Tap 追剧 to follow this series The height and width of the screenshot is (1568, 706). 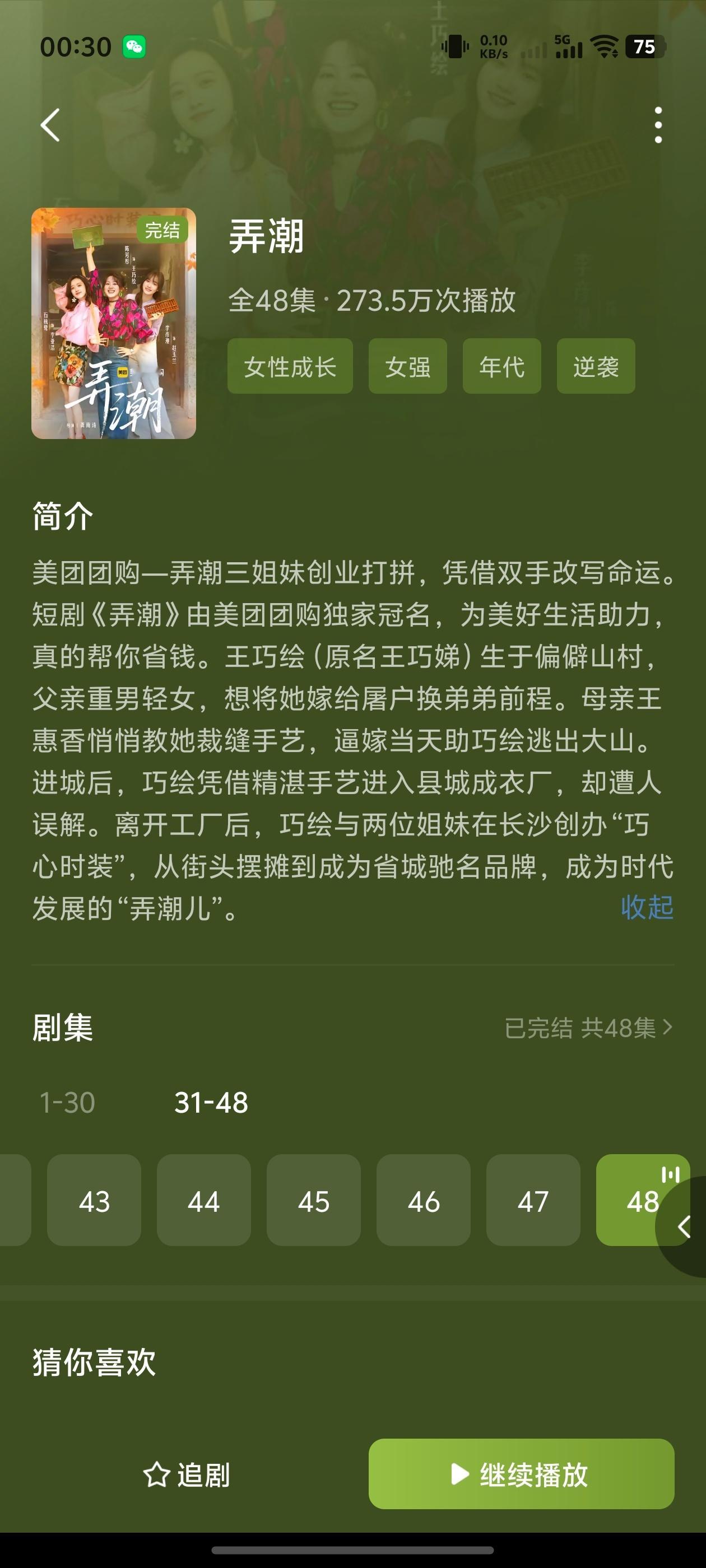187,1475
